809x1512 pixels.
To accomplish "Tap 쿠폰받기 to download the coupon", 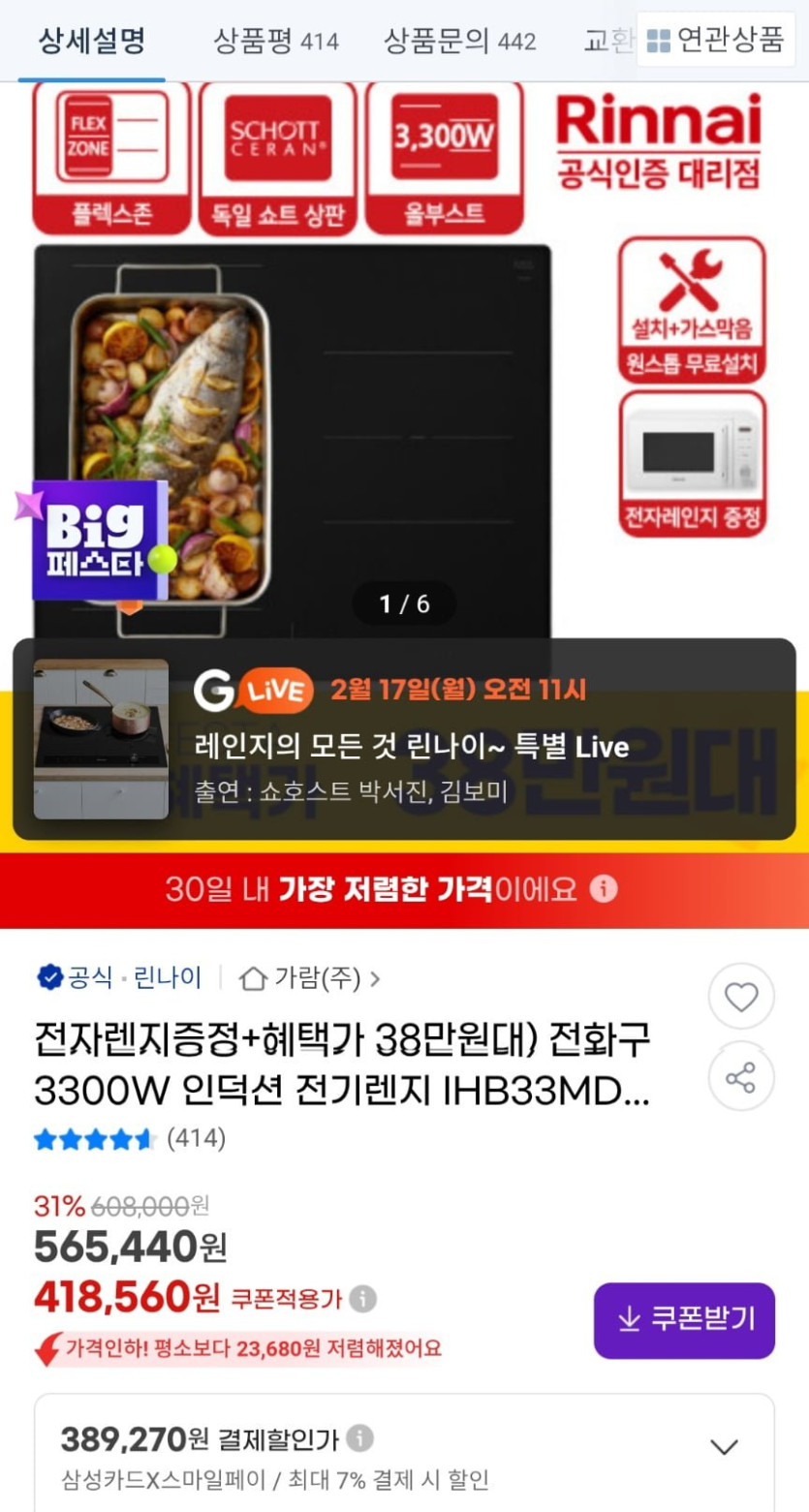I will (684, 1320).
